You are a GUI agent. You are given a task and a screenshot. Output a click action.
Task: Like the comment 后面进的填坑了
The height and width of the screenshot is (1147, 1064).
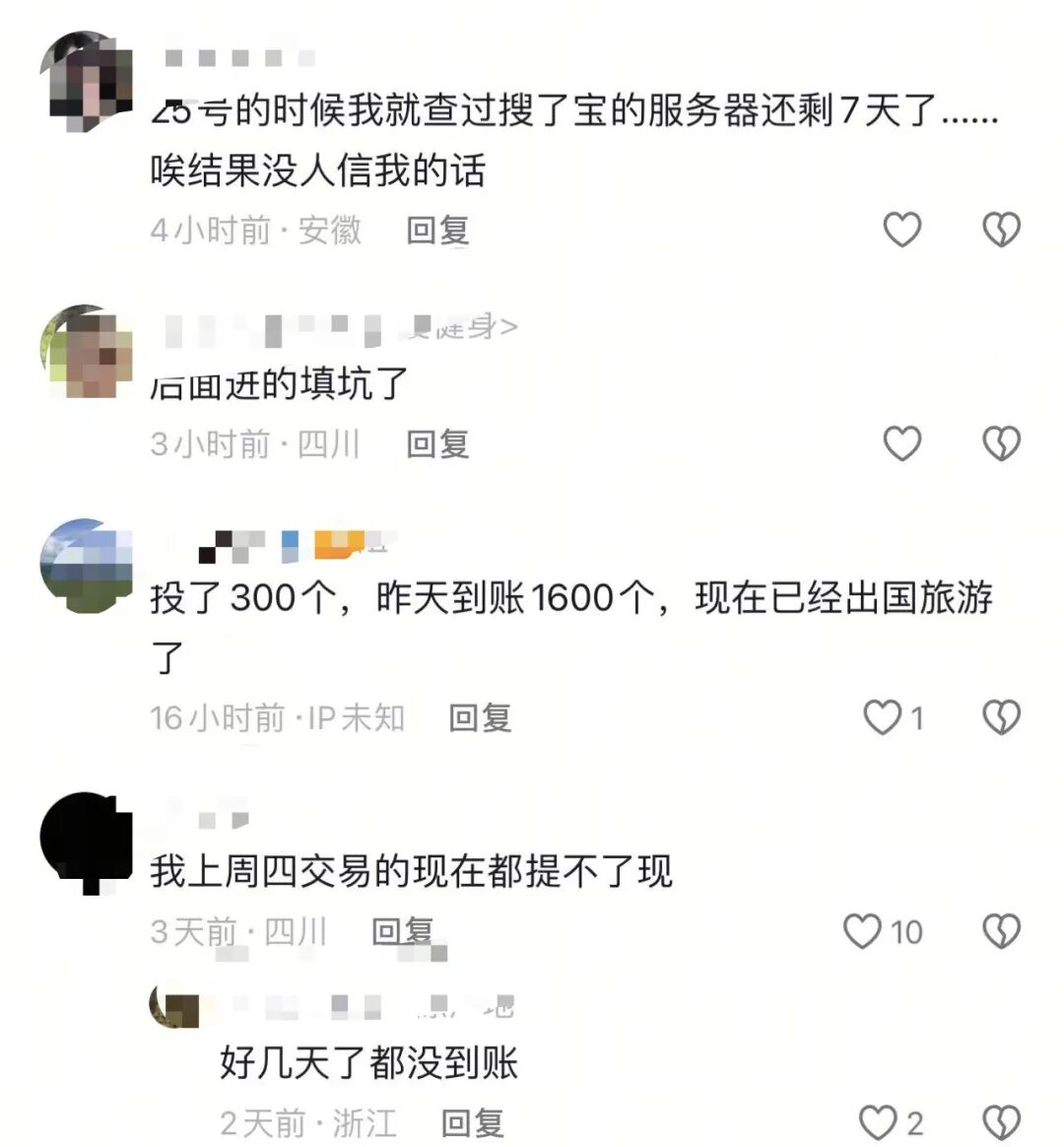tap(900, 443)
